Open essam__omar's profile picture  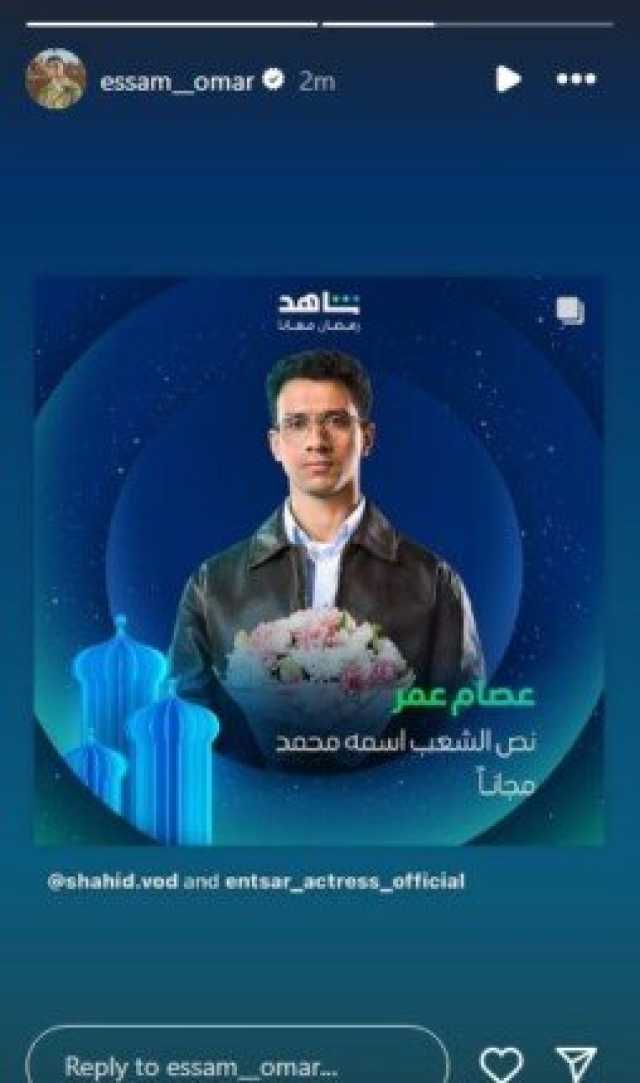pos(55,80)
